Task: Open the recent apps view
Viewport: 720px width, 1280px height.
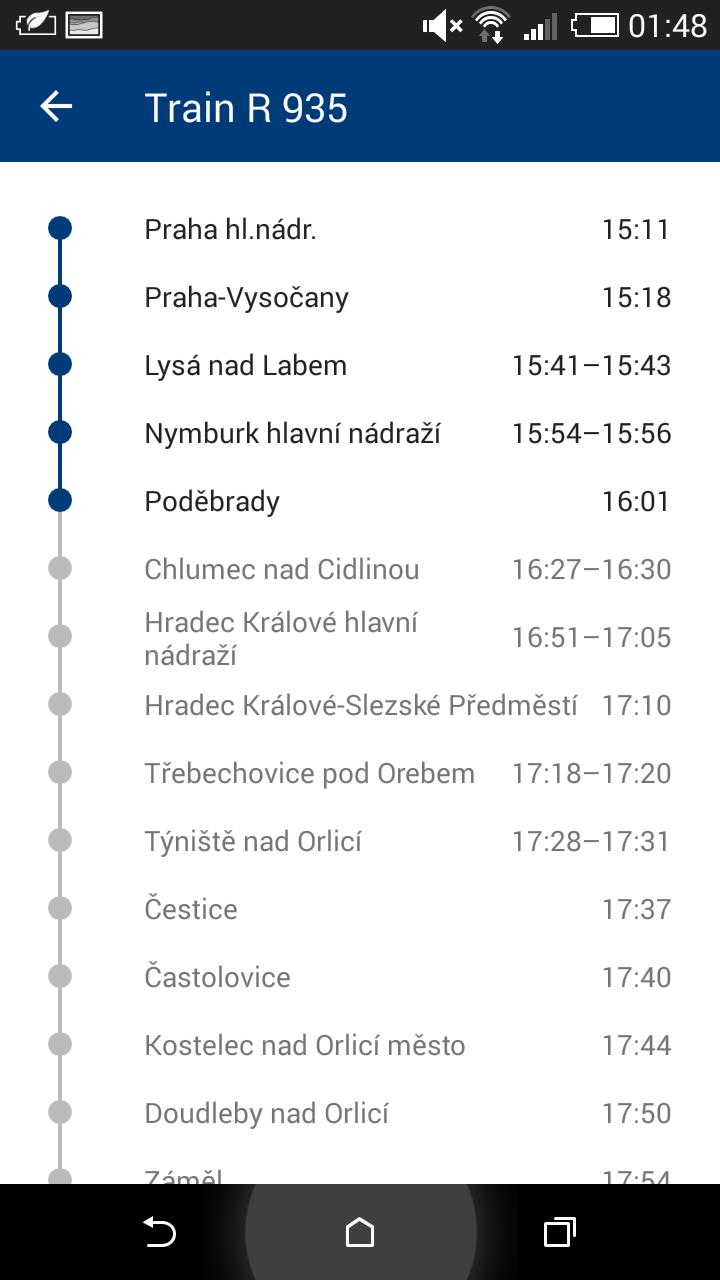Action: coord(560,1232)
